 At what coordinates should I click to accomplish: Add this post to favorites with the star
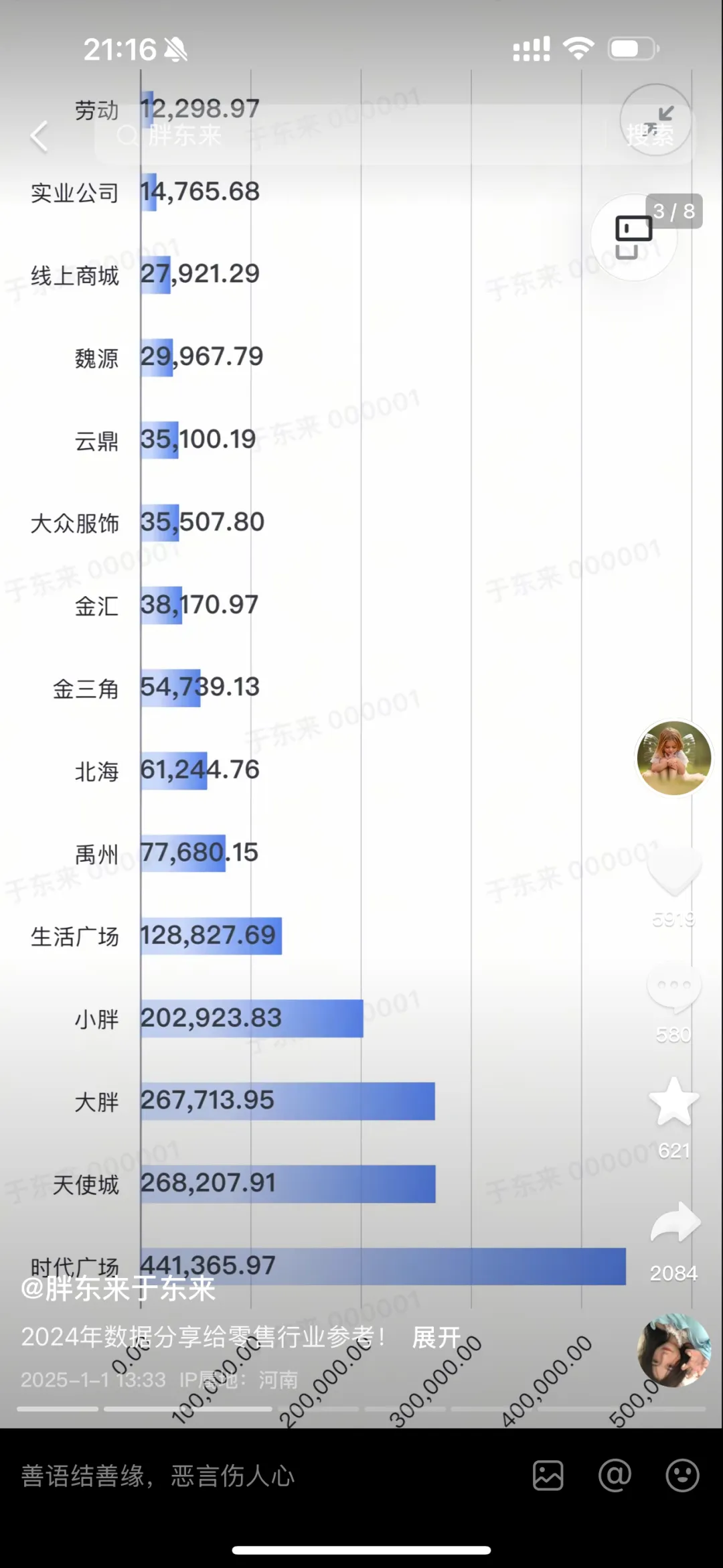(x=673, y=1103)
